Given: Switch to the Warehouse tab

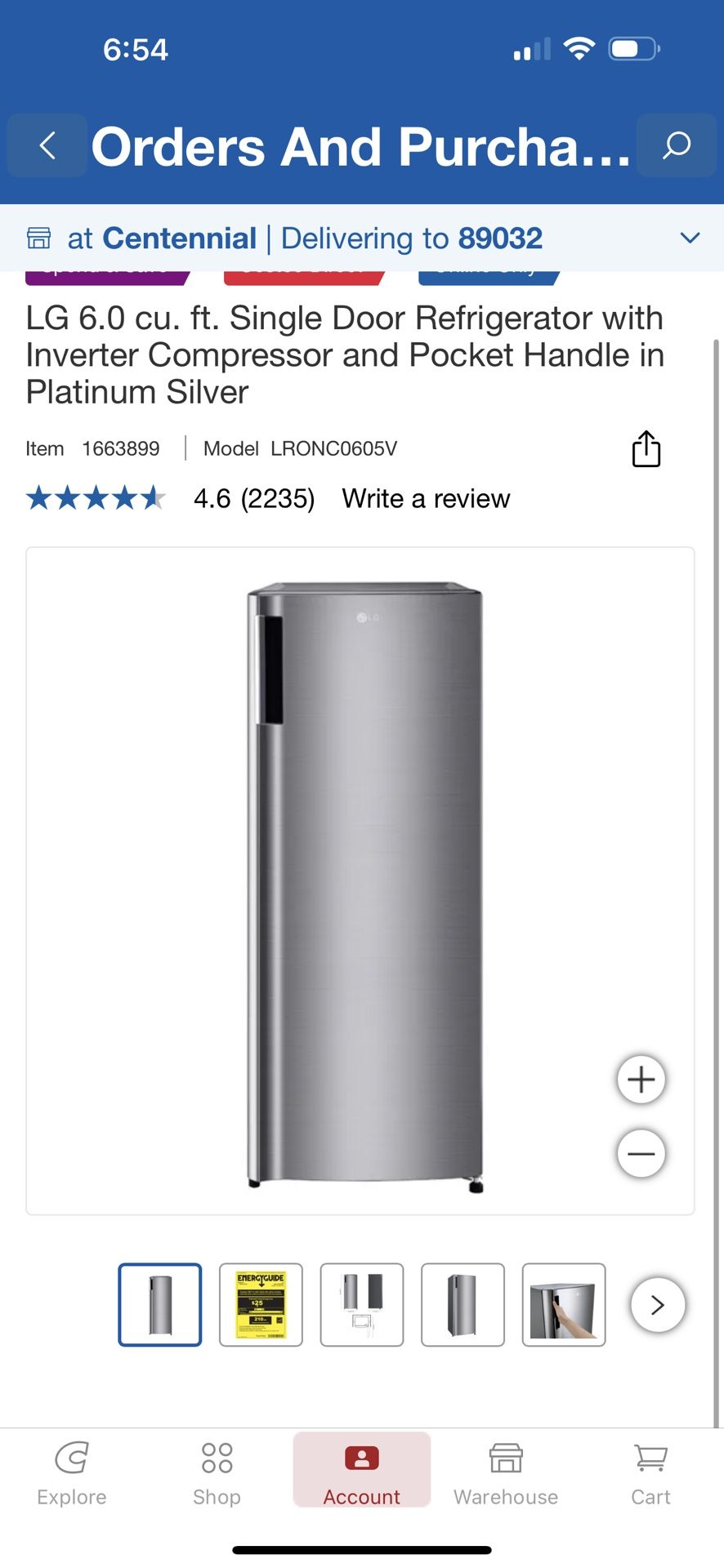Looking at the screenshot, I should [x=506, y=1473].
